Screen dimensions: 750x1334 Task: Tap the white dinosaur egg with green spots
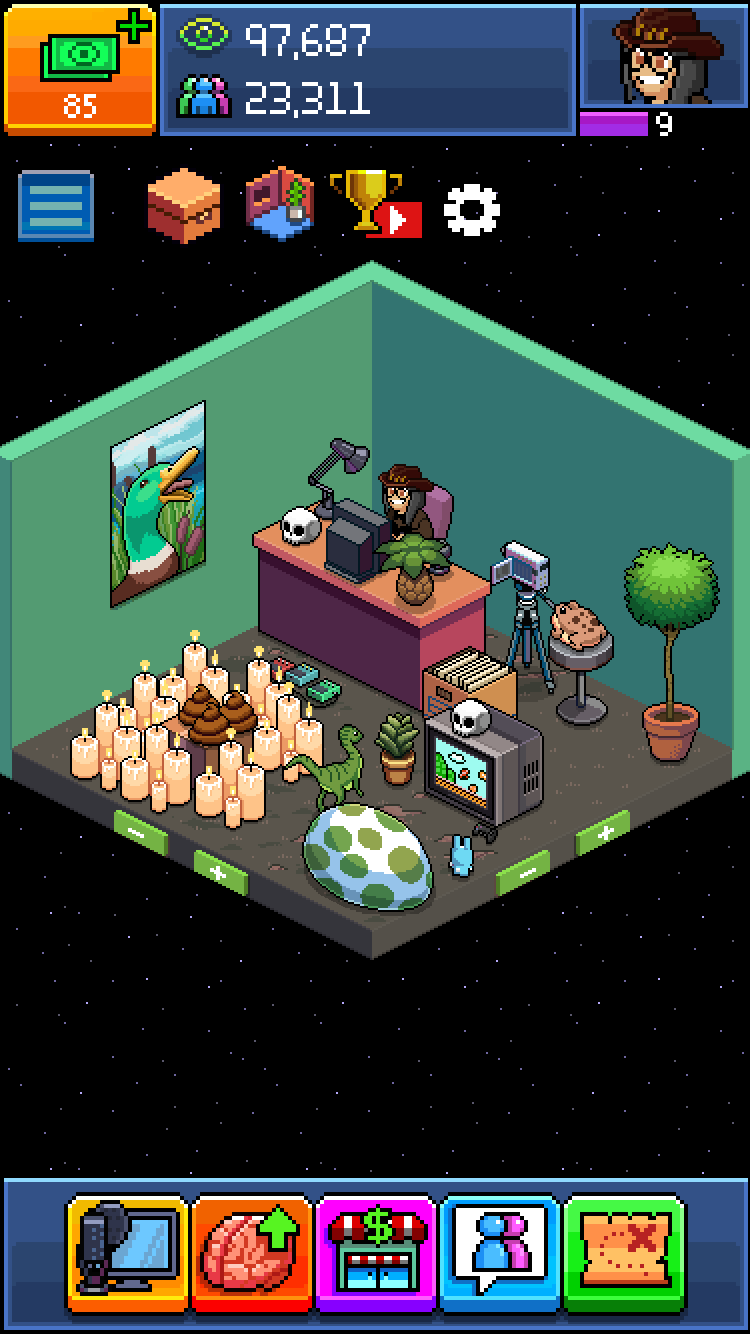point(368,856)
